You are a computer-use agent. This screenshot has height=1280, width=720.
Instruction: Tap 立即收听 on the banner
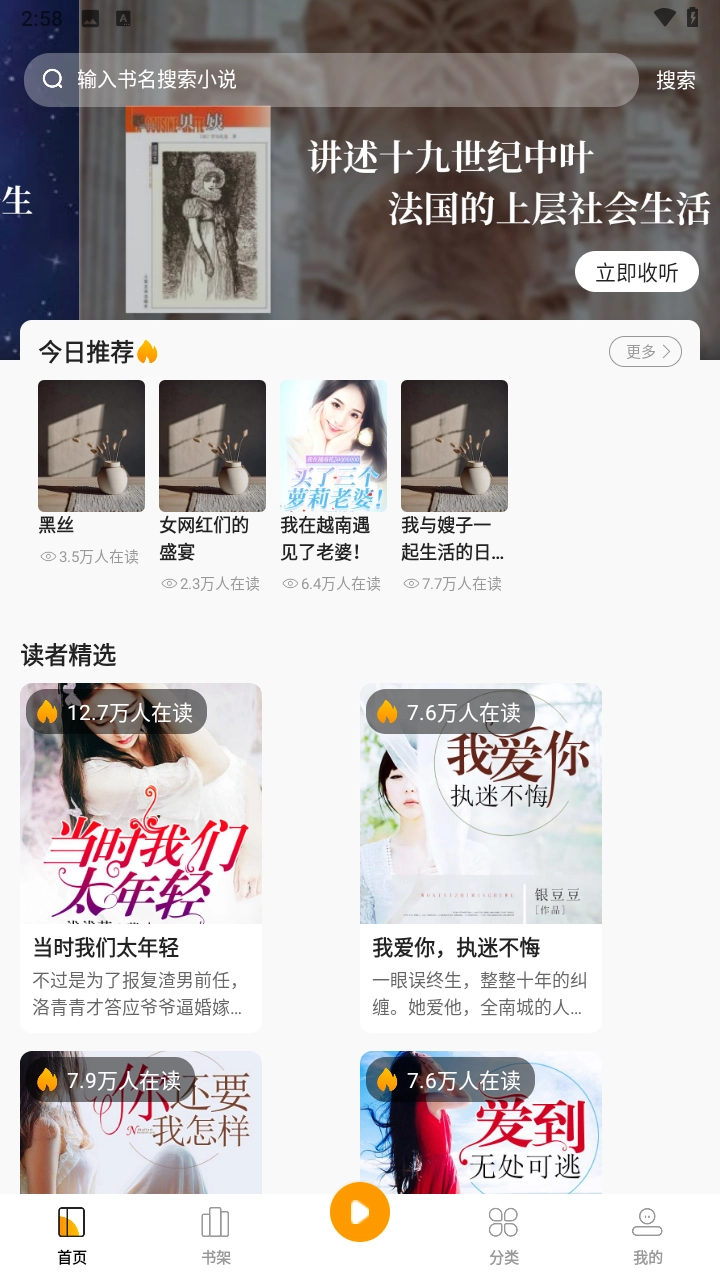(x=636, y=272)
